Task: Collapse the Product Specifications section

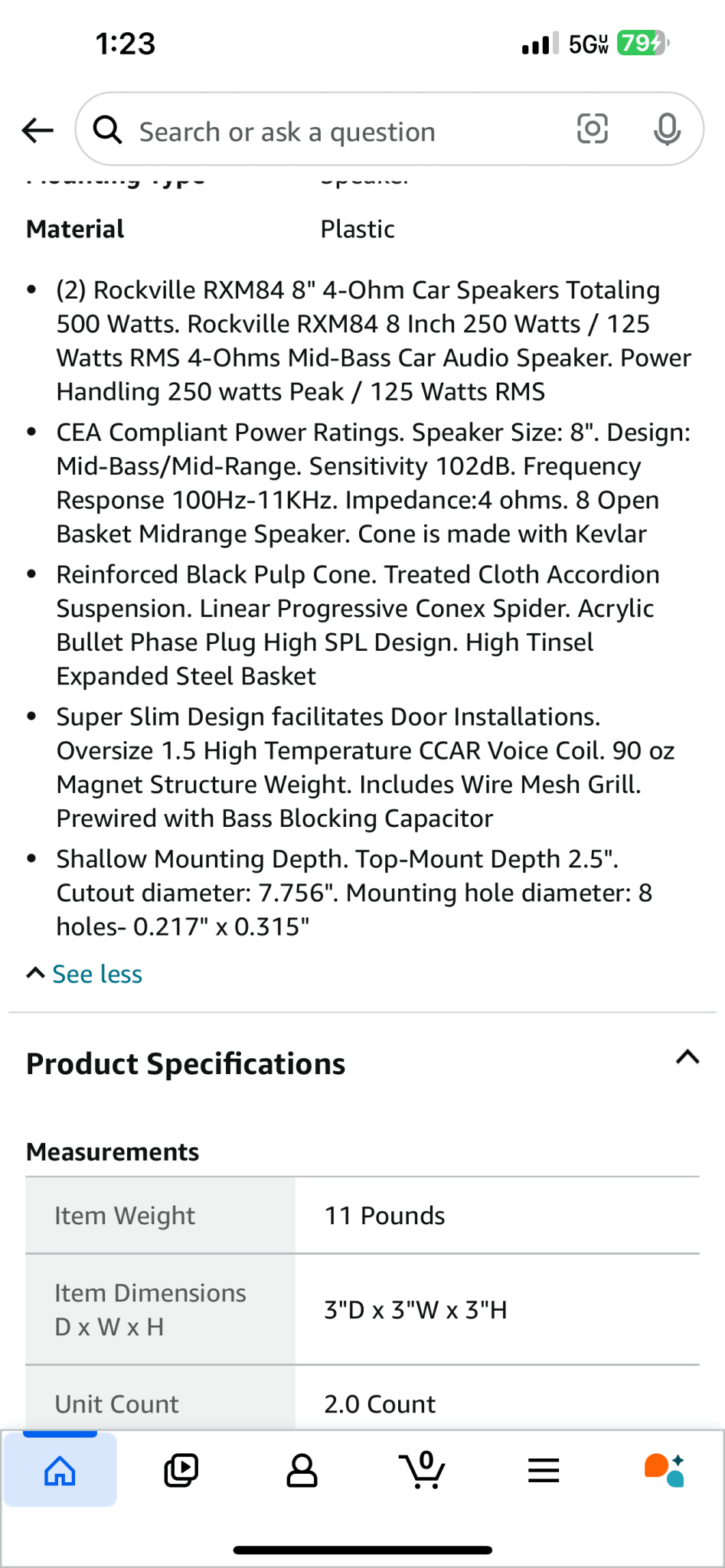Action: (687, 1057)
